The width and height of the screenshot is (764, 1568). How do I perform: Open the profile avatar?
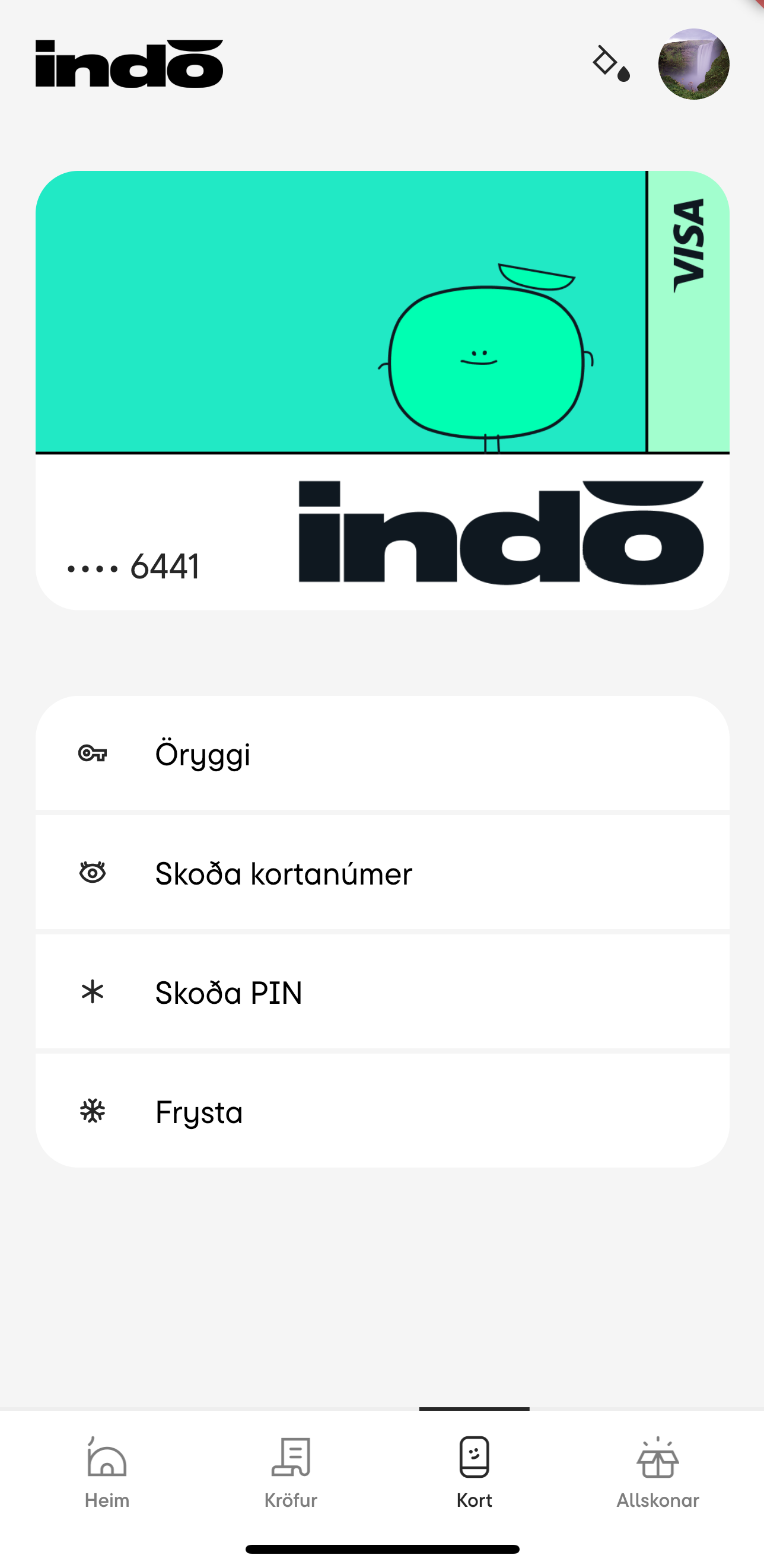coord(693,64)
